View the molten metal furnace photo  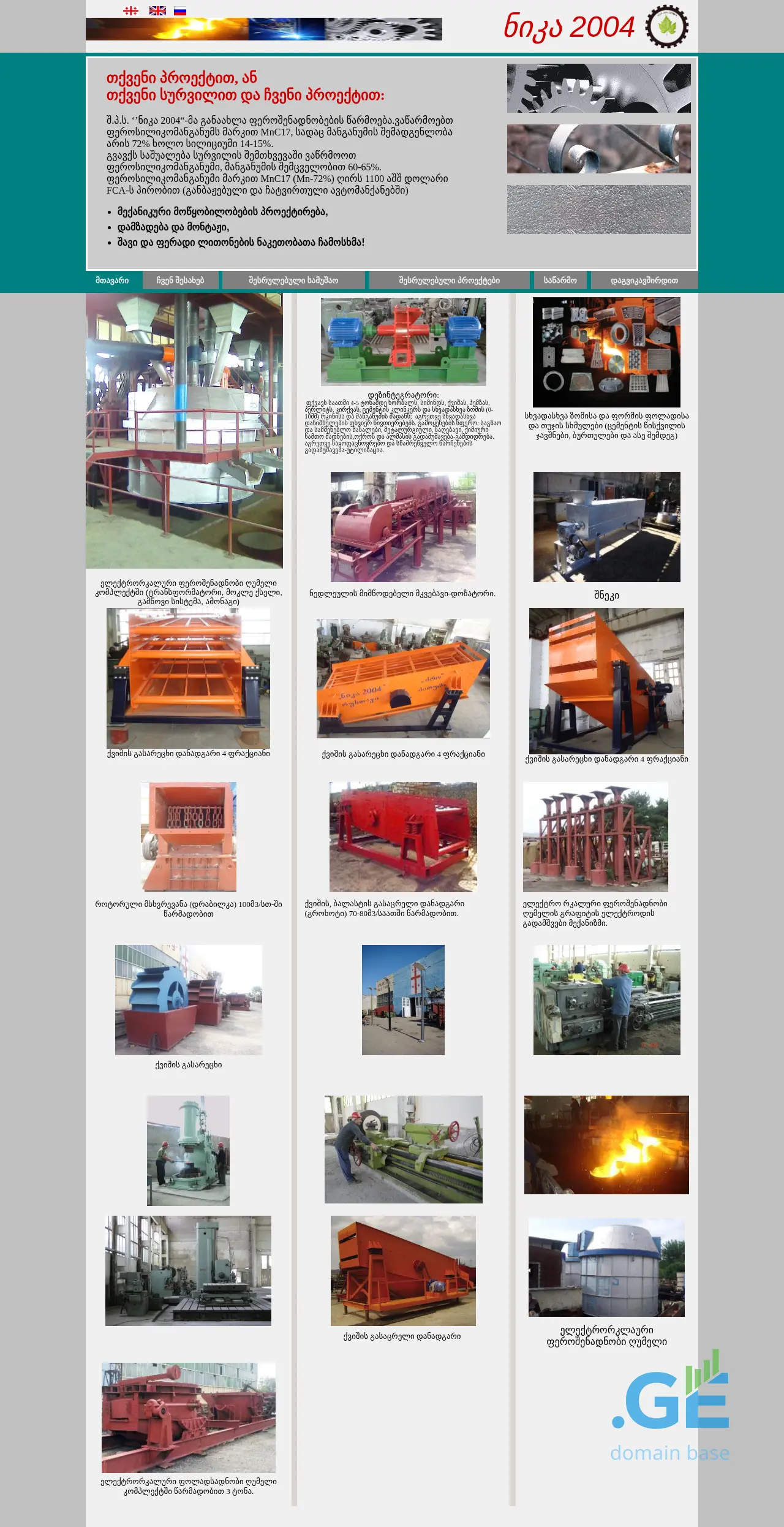pos(606,1145)
